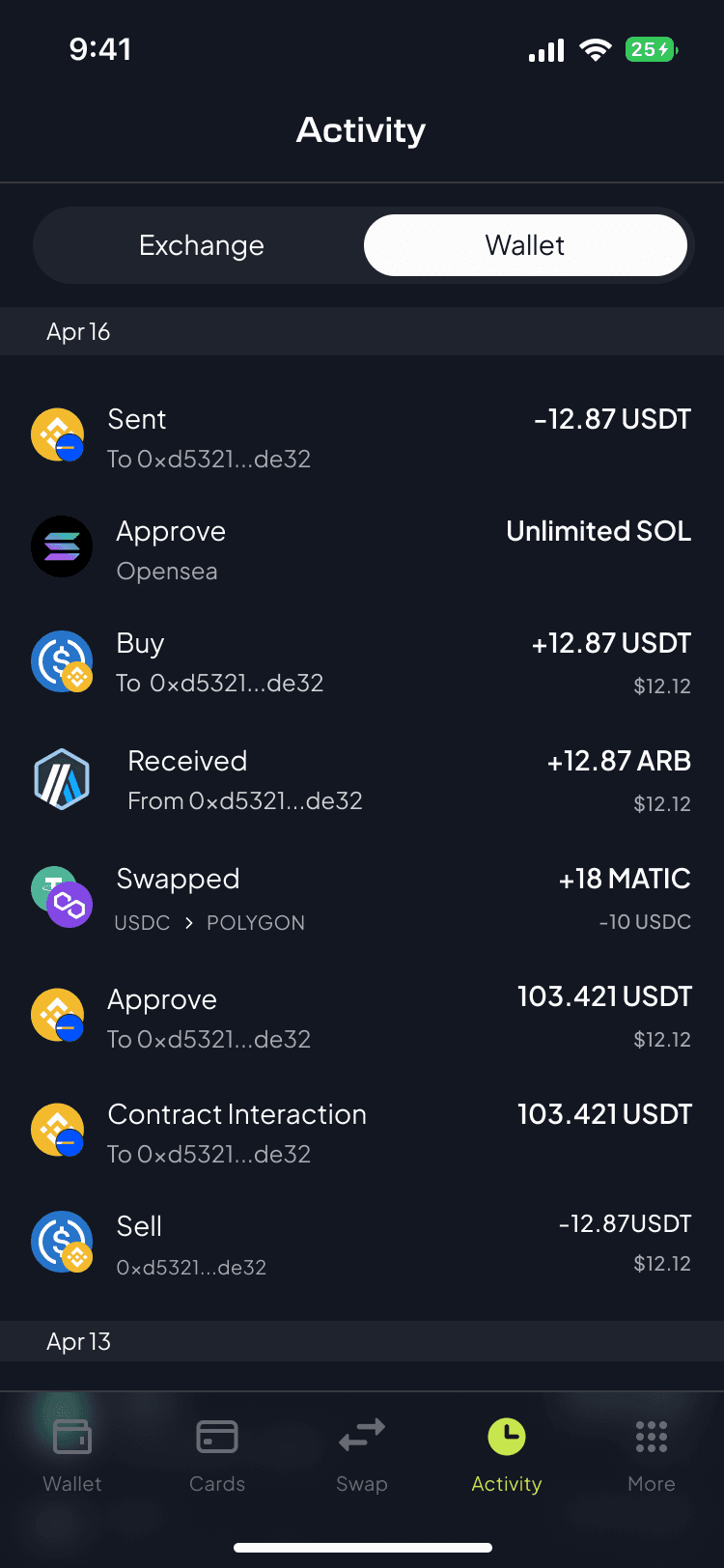Switch to the Swap tab
This screenshot has width=724, height=1568.
[362, 1454]
